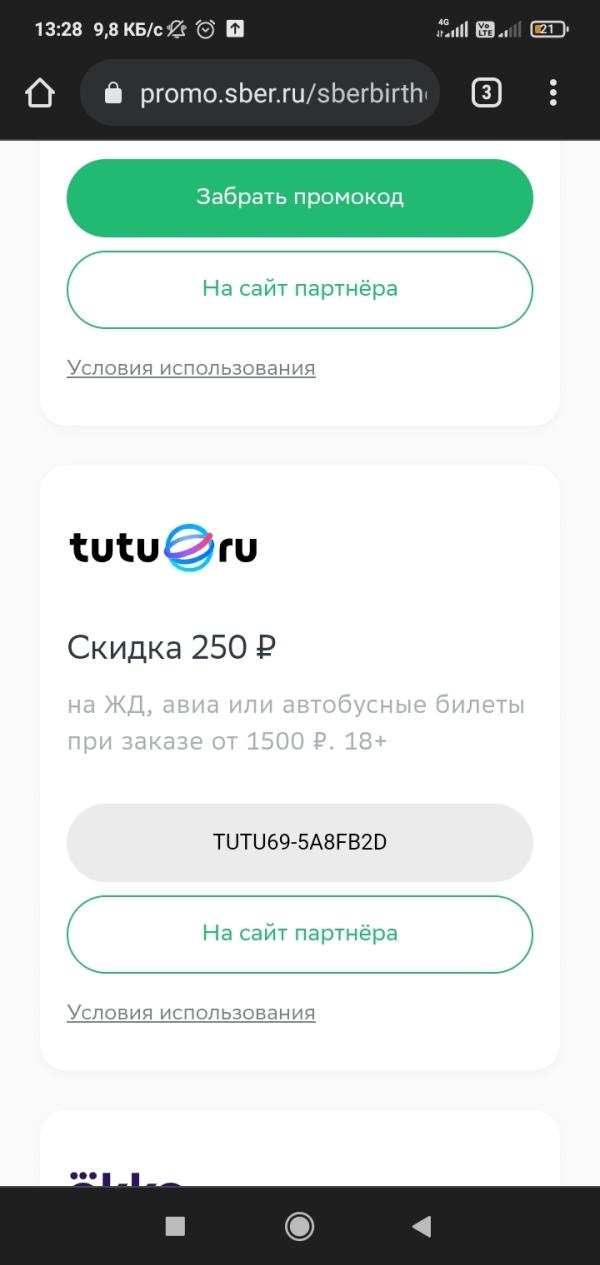This screenshot has width=600, height=1265.
Task: Tap the promo.sber.ru address bar
Action: click(270, 93)
